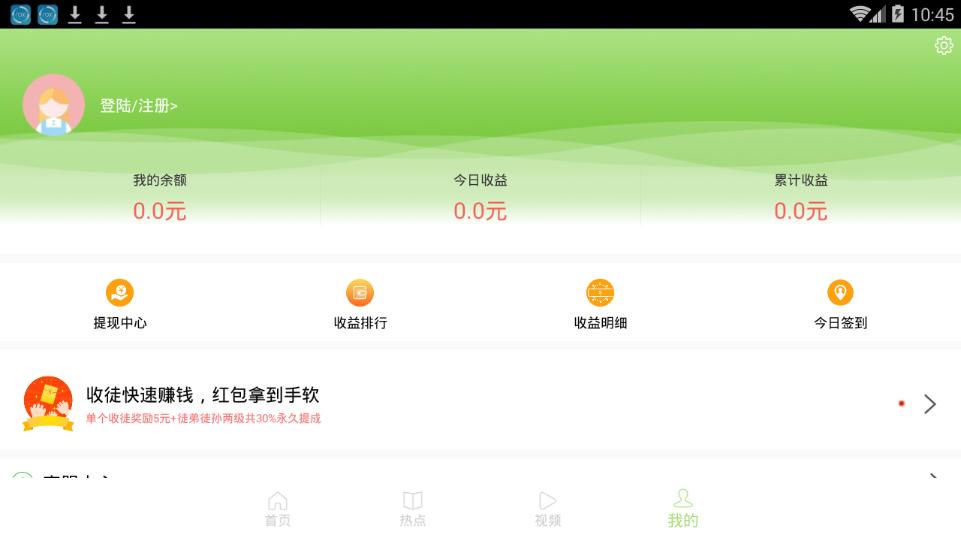Image resolution: width=961 pixels, height=541 pixels.
Task: Switch to the 热点 tab
Action: [x=413, y=509]
